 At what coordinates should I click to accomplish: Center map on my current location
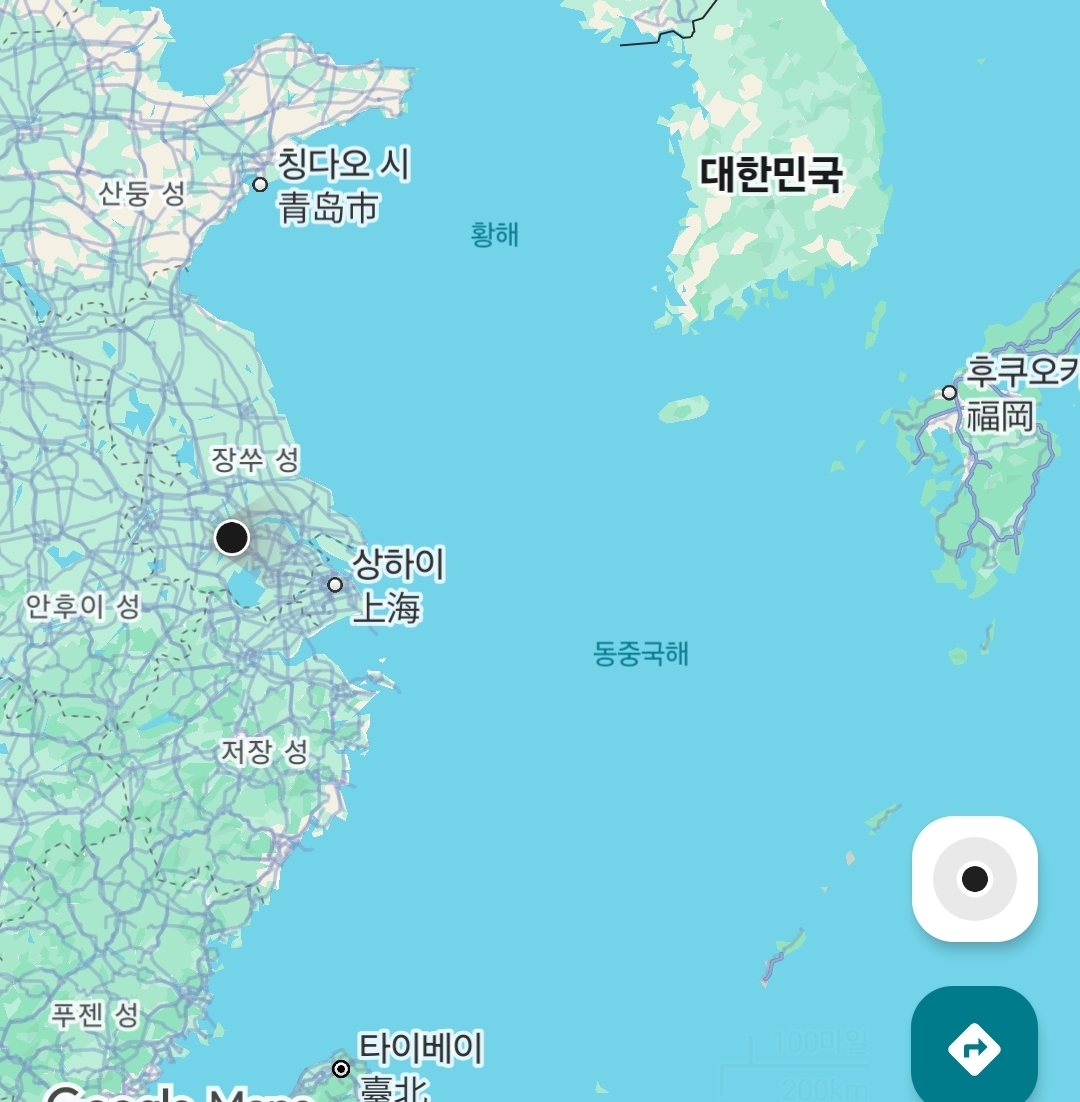click(x=974, y=879)
